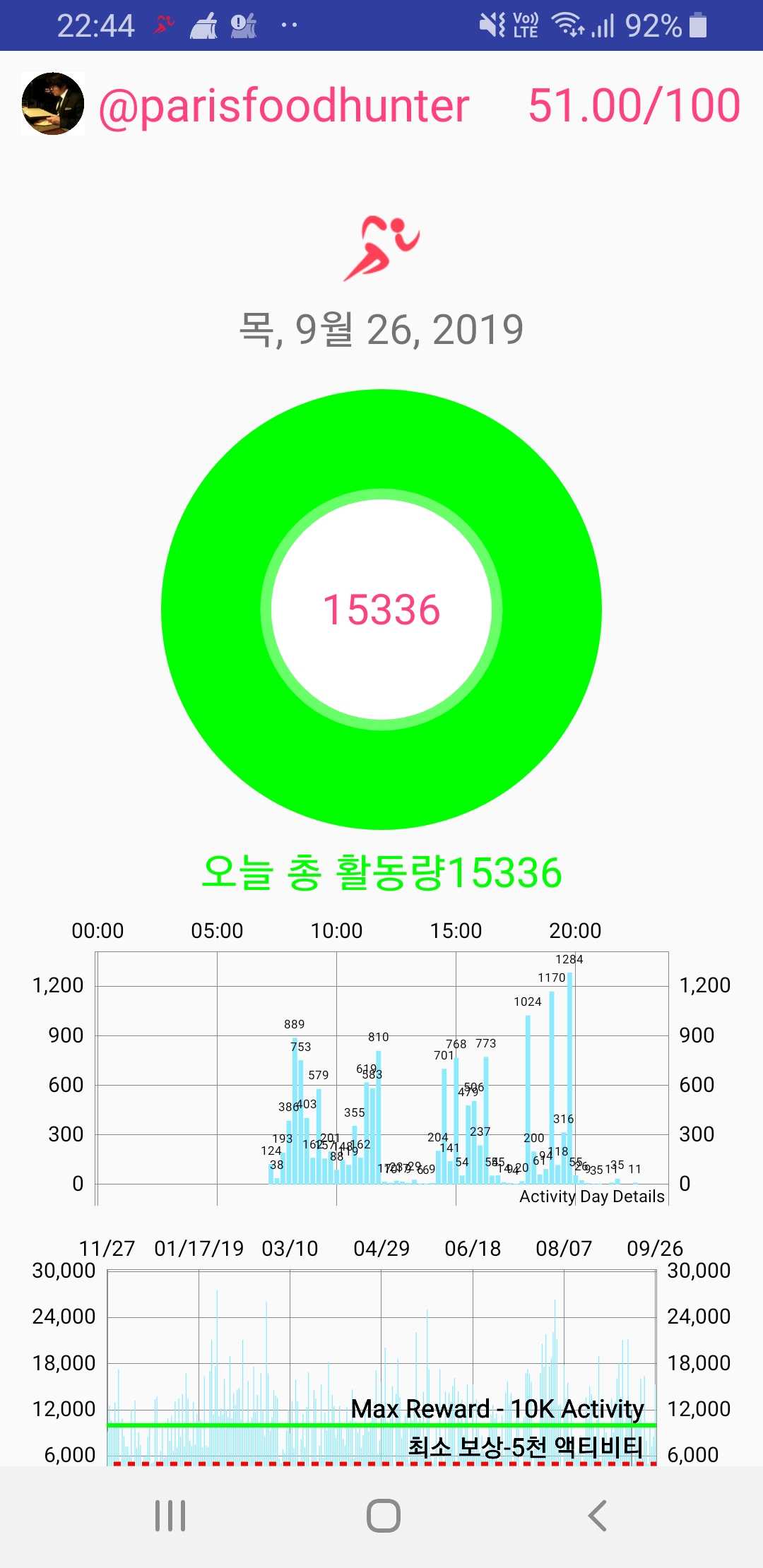Go back using the navigation bar
Screen dimensions: 763x1568
(x=598, y=1516)
